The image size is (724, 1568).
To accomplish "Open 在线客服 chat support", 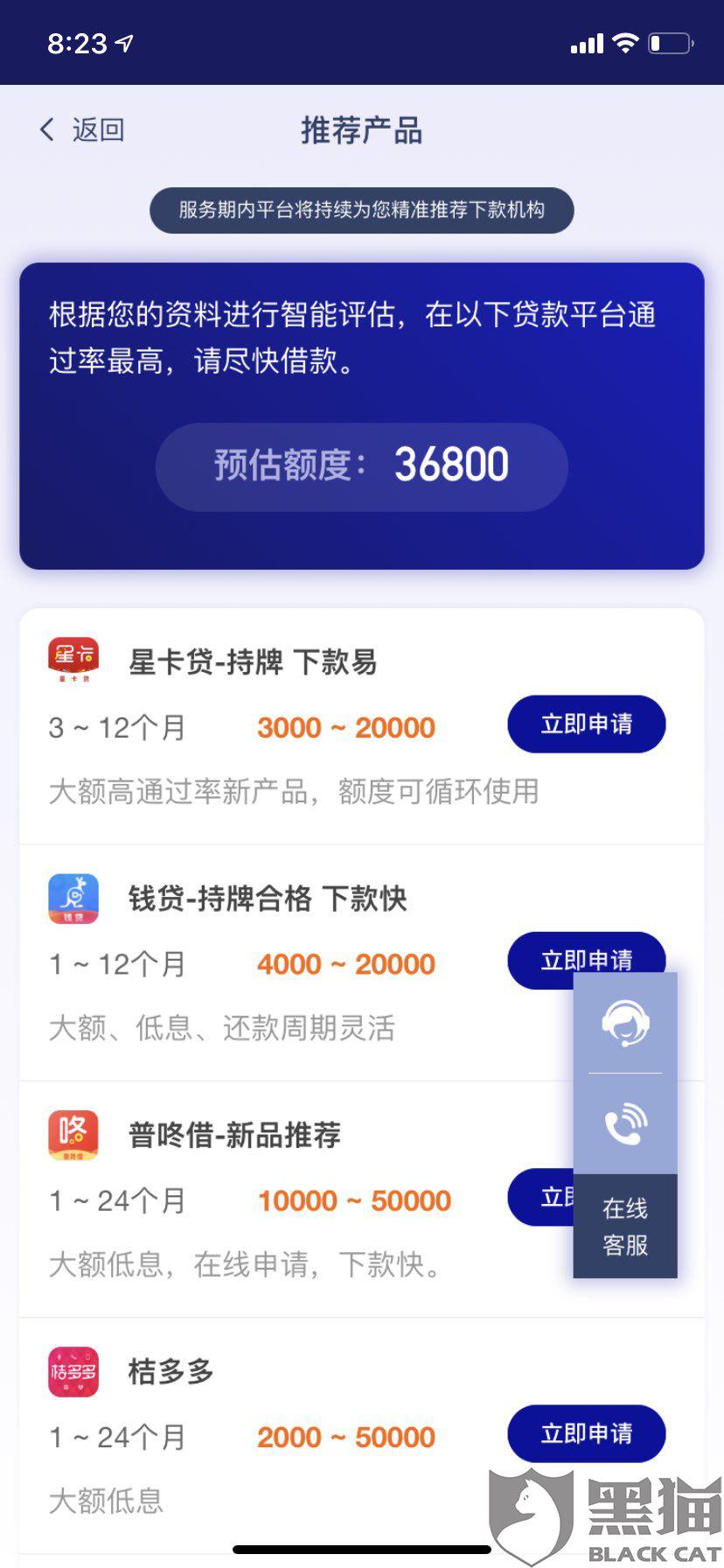I will [624, 1227].
